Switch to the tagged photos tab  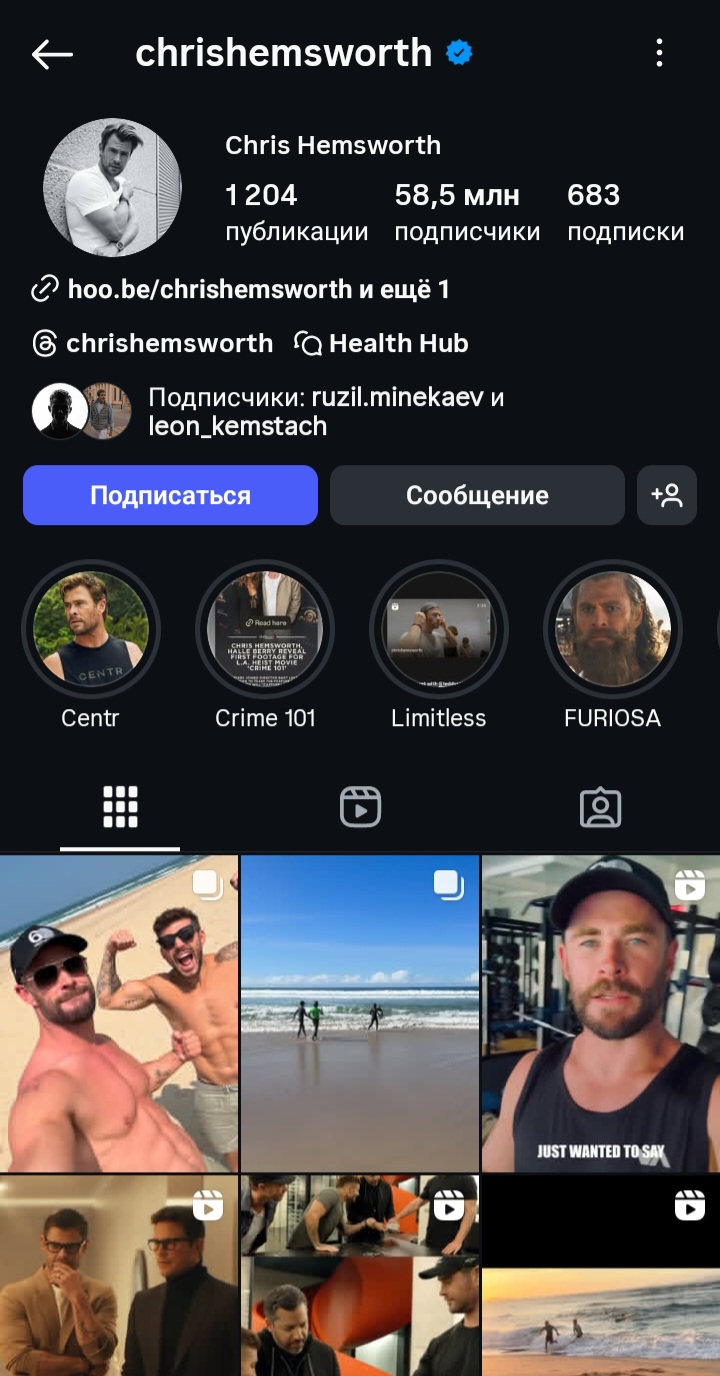click(x=601, y=807)
